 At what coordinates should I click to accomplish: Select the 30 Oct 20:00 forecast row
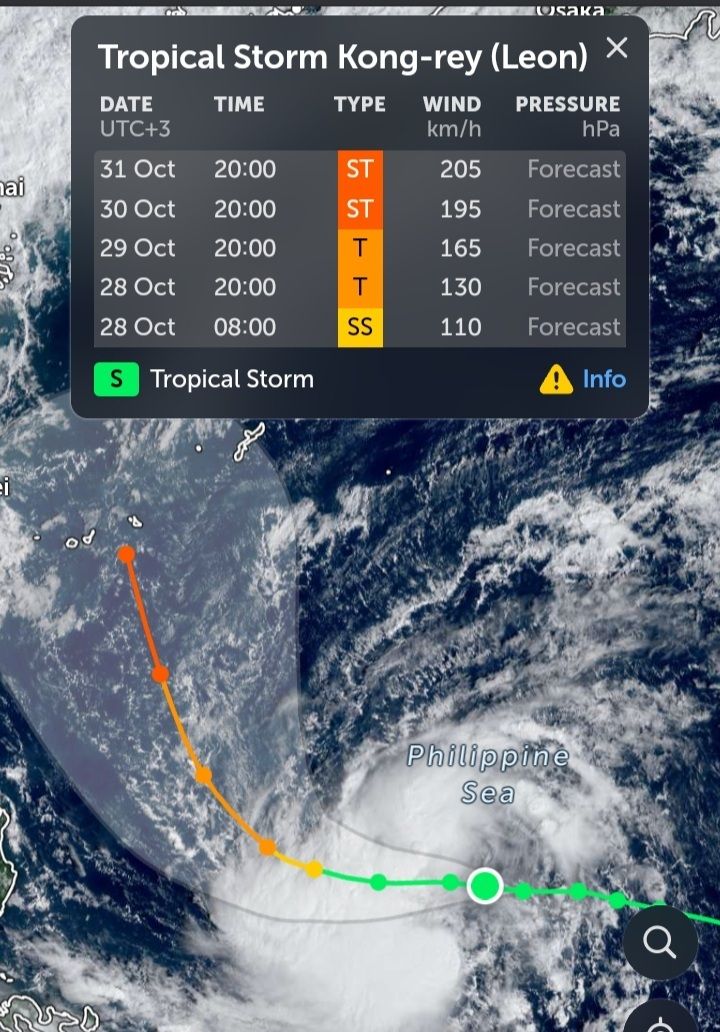click(x=360, y=209)
